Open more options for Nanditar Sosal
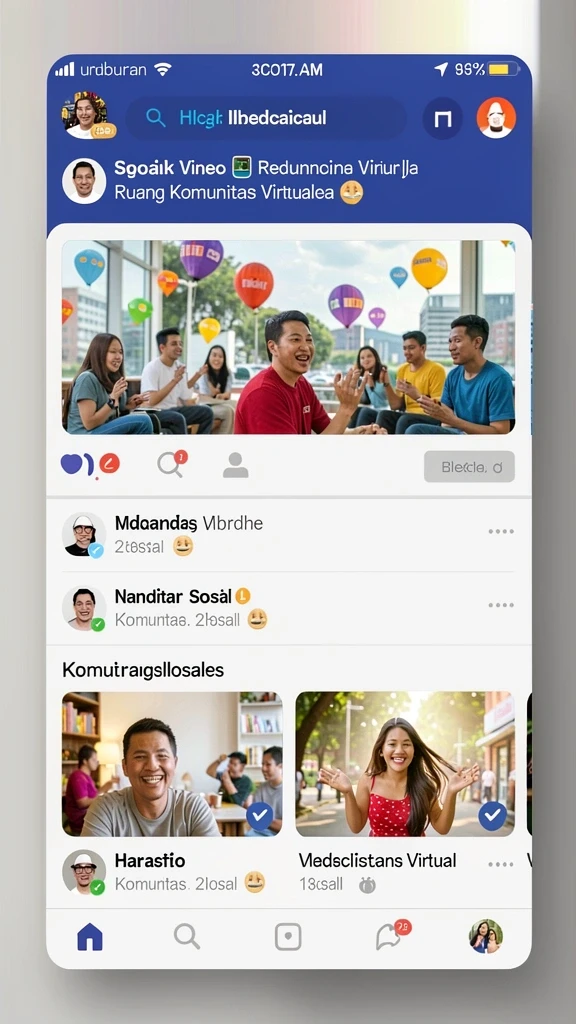This screenshot has width=576, height=1024. coord(501,605)
